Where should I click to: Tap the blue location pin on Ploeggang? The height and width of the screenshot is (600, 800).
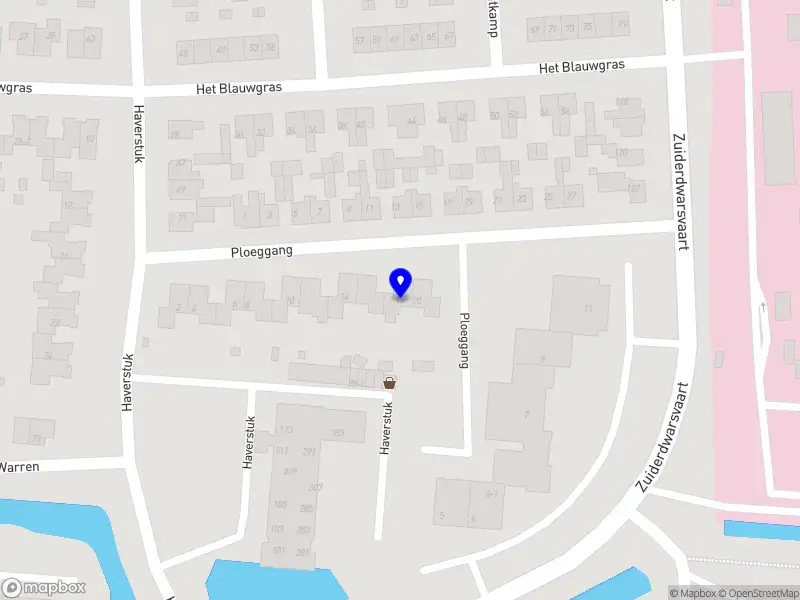pos(401,283)
